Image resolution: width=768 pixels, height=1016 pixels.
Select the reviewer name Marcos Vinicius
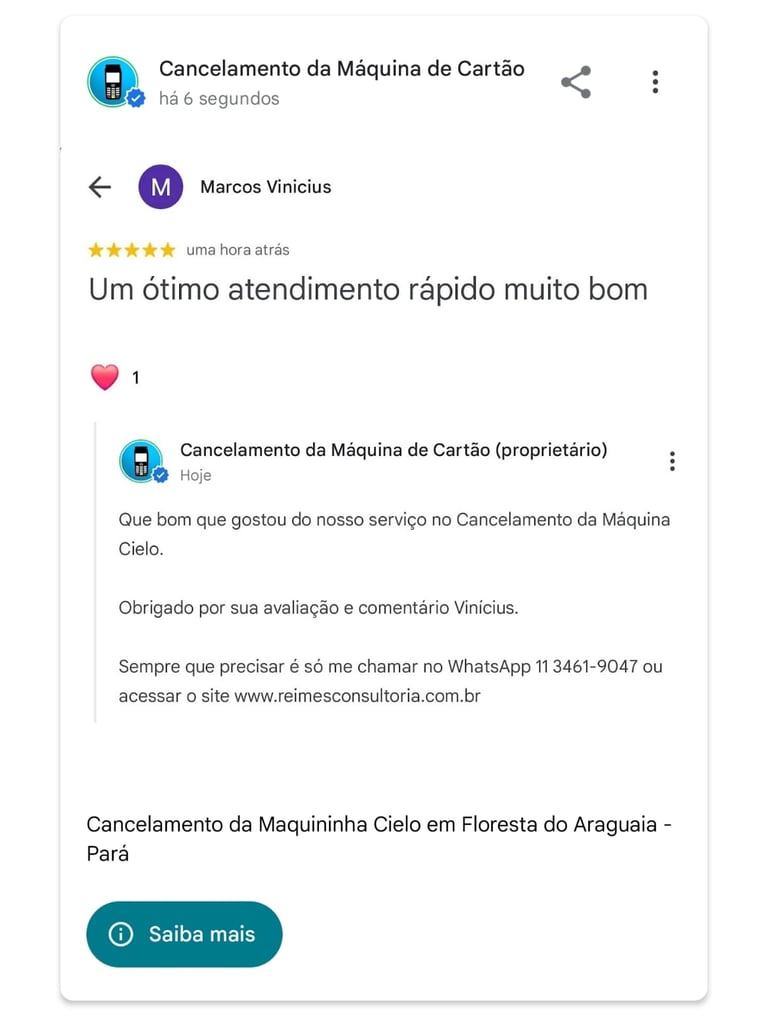(x=265, y=186)
